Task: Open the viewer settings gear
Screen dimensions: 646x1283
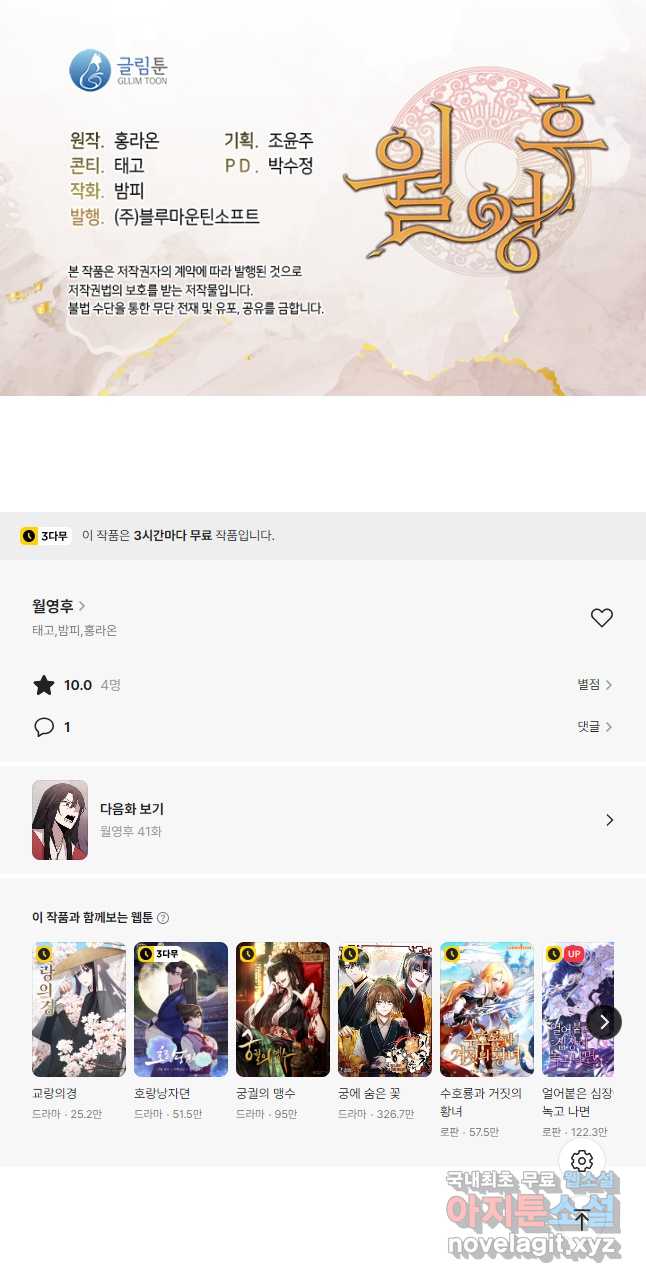Action: pyautogui.click(x=582, y=1161)
